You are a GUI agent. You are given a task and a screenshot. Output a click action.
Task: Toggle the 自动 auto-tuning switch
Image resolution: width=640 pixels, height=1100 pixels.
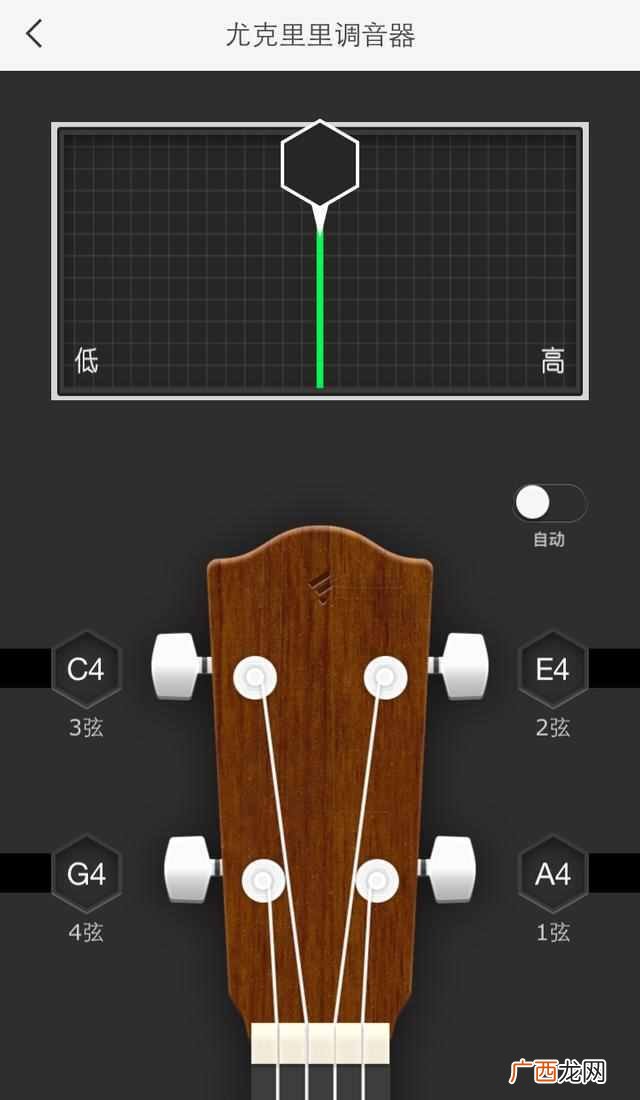549,502
